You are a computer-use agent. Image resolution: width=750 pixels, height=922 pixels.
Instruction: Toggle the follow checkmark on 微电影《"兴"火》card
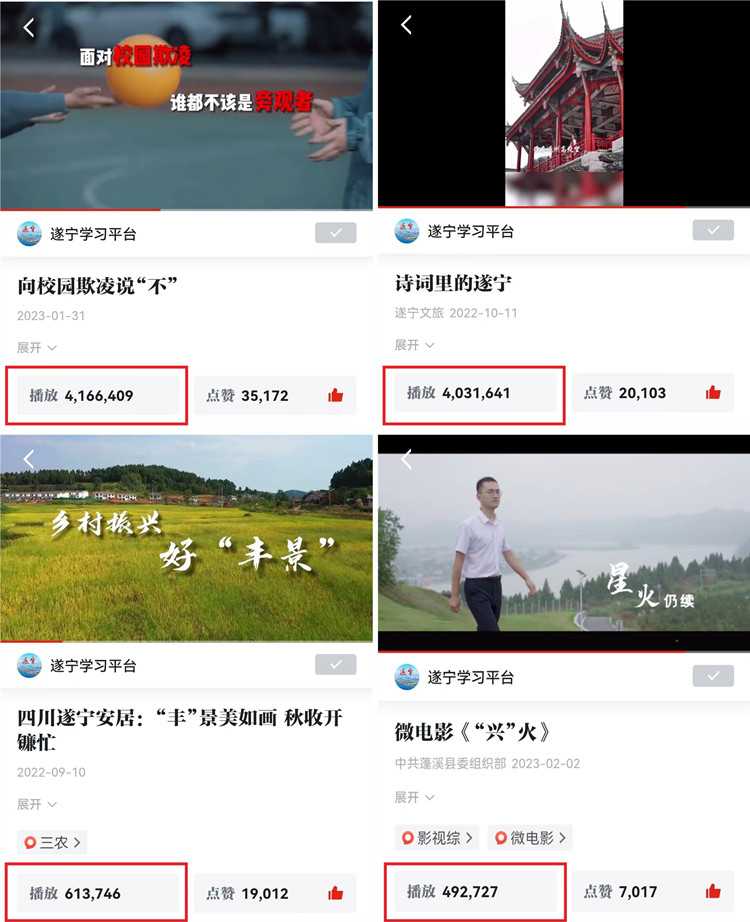[x=713, y=676]
